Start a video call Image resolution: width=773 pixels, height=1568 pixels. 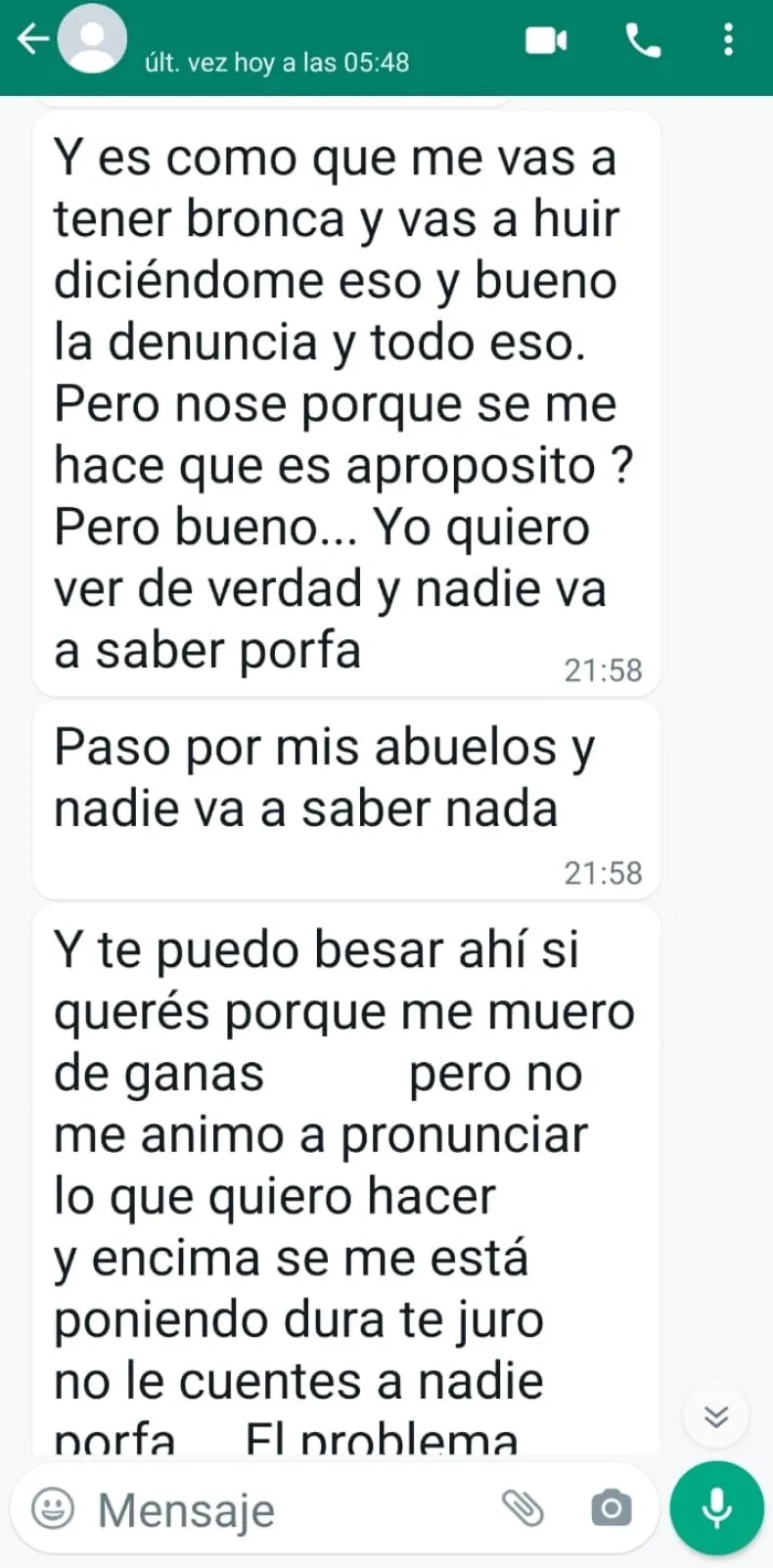(x=546, y=40)
